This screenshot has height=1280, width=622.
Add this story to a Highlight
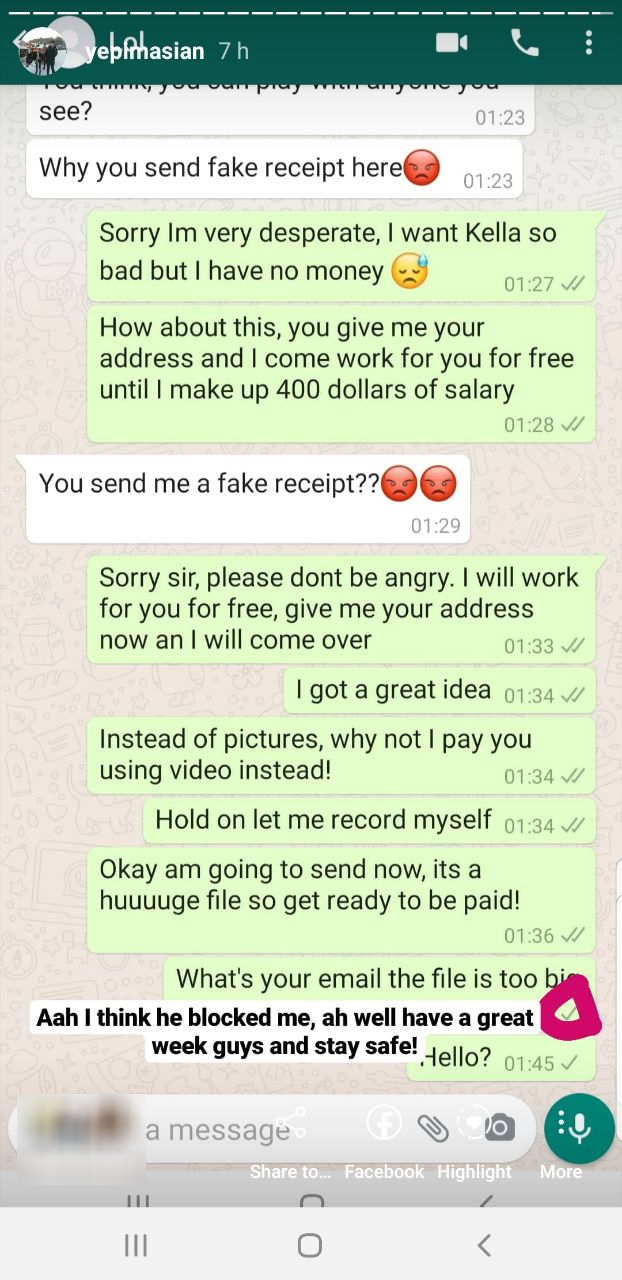[x=473, y=1142]
